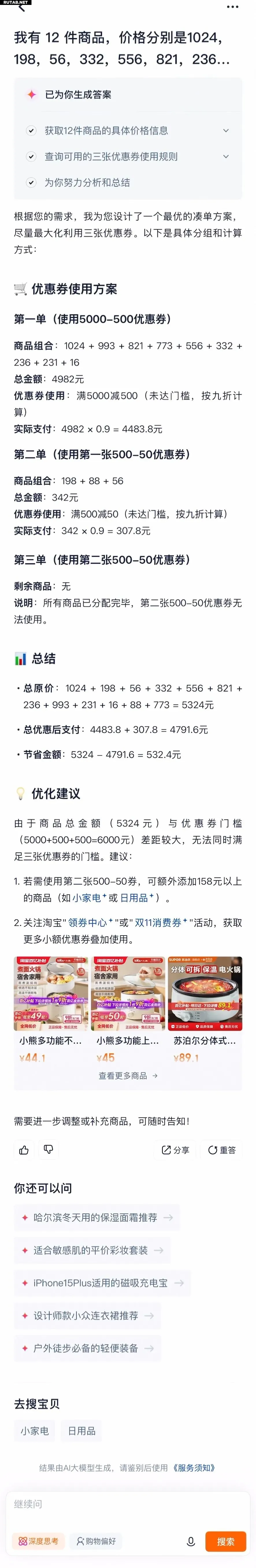The height and width of the screenshot is (1568, 256).
Task: Tap 查看更多商品 to see more products
Action: tap(128, 1076)
